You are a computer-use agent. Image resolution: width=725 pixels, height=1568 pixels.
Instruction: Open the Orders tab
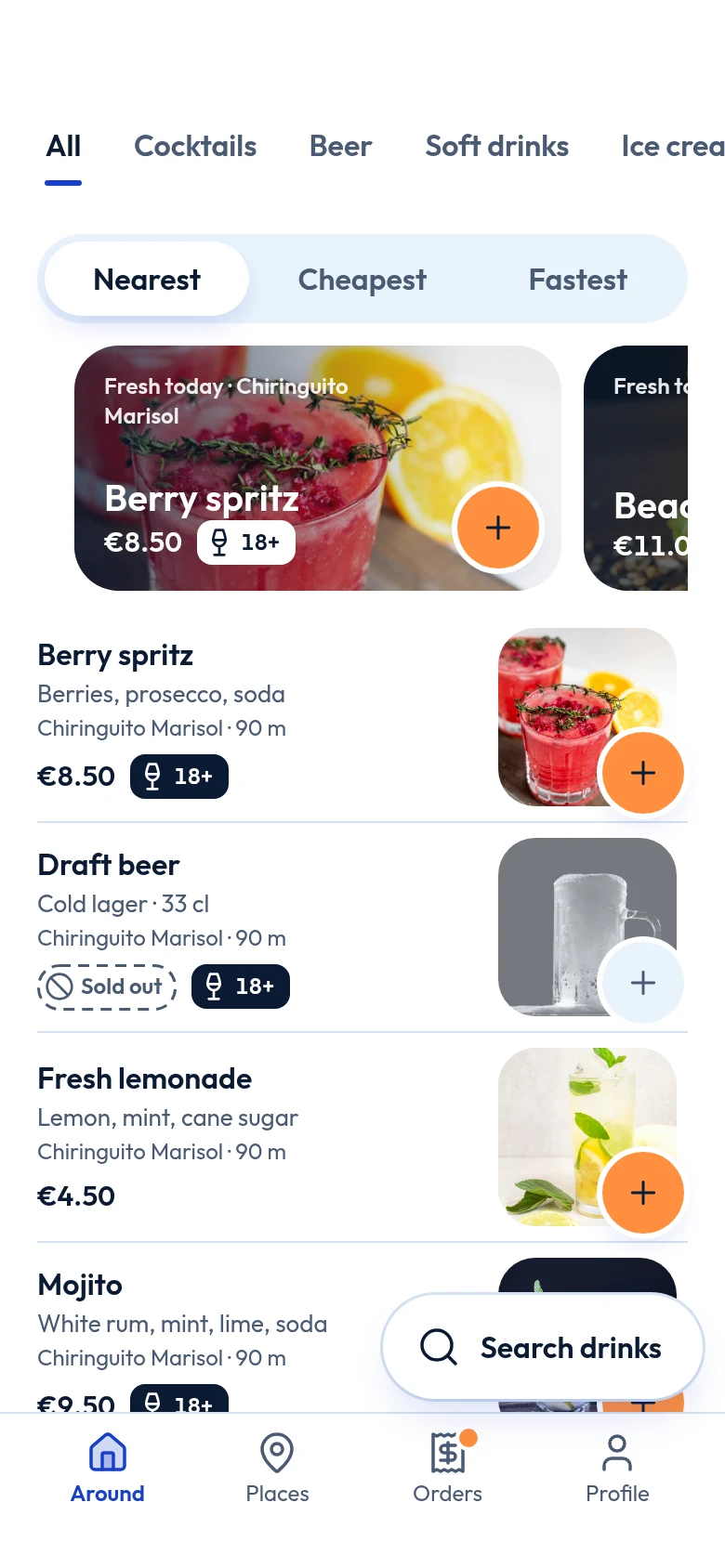[447, 1468]
